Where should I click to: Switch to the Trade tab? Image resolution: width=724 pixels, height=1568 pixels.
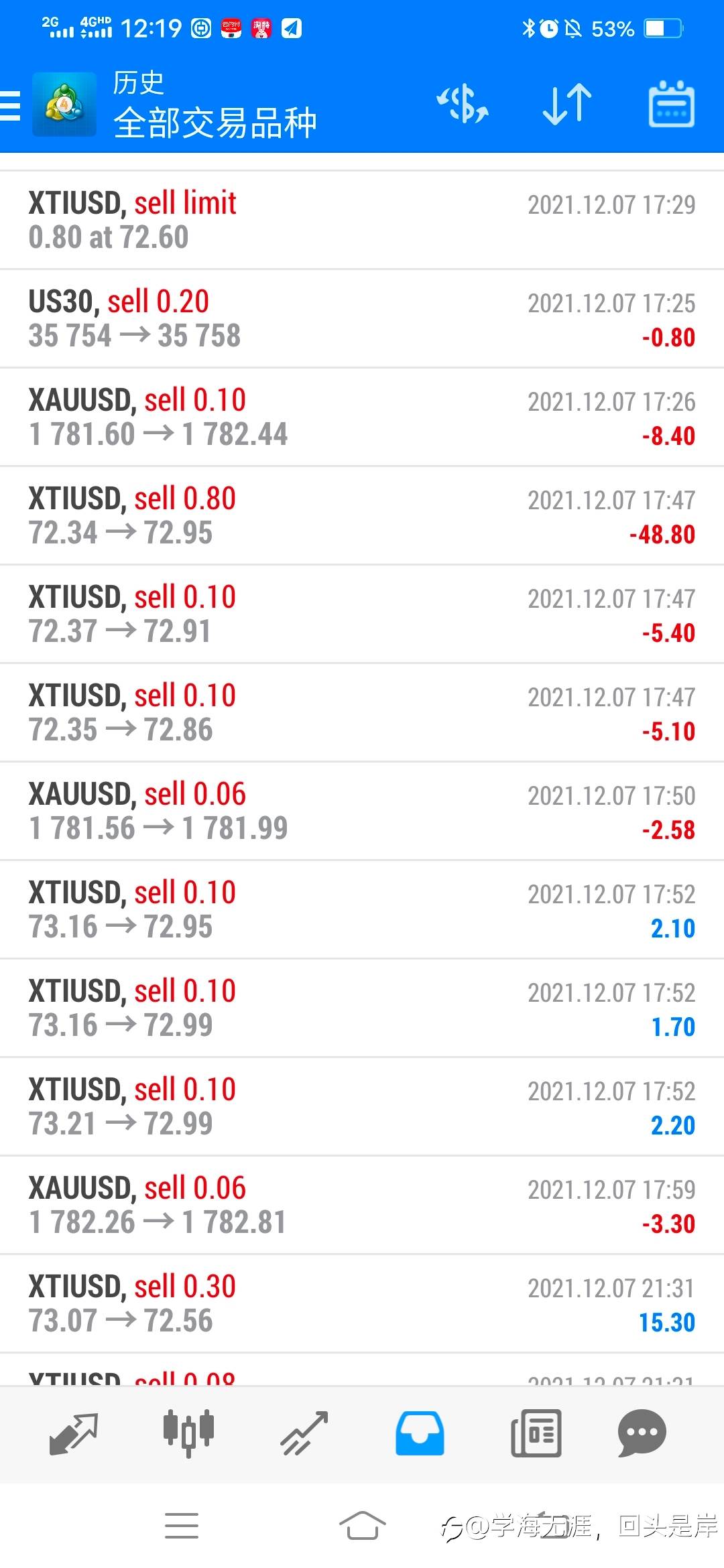click(304, 1433)
